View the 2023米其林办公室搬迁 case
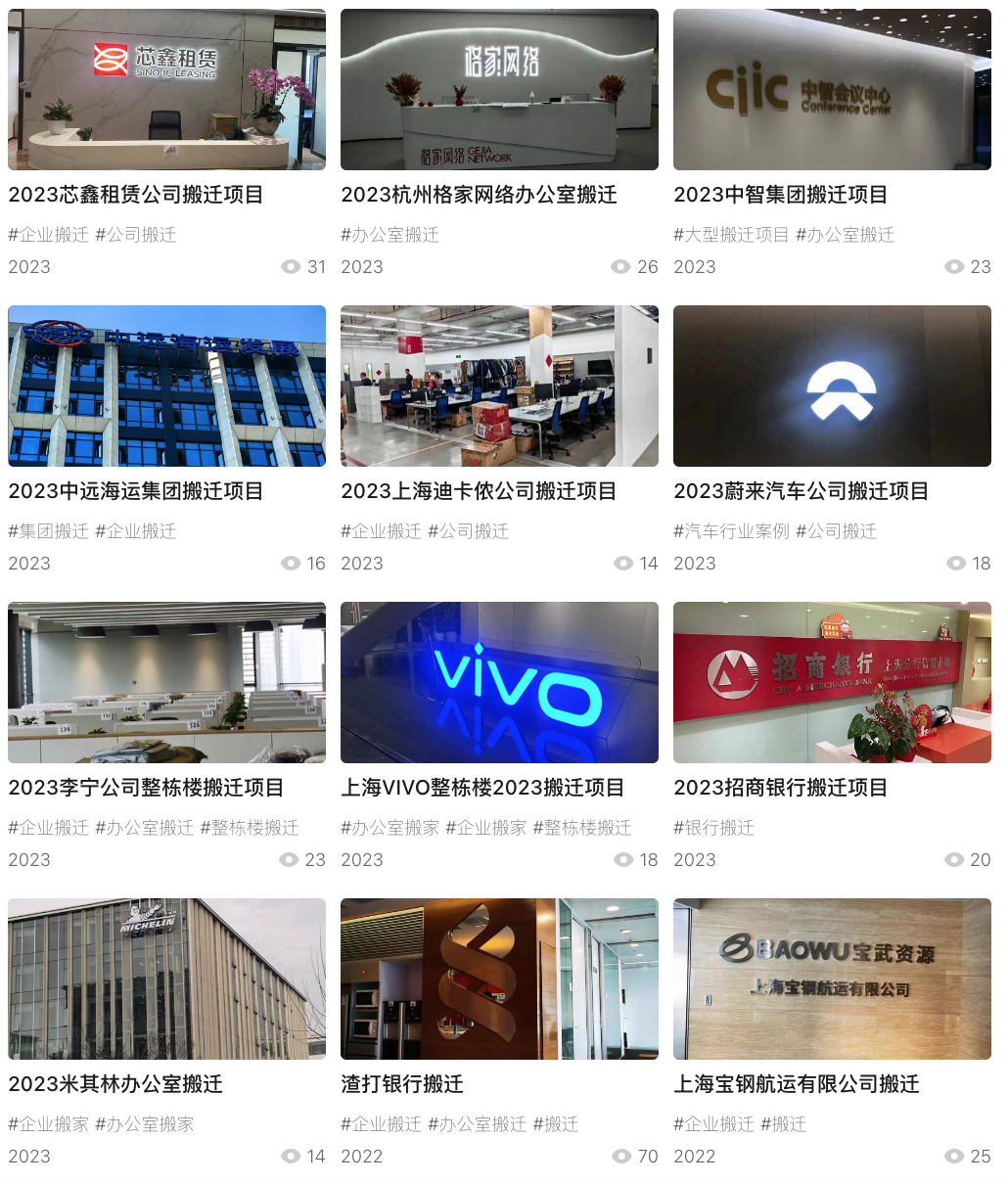Image resolution: width=1008 pixels, height=1184 pixels. click(166, 979)
